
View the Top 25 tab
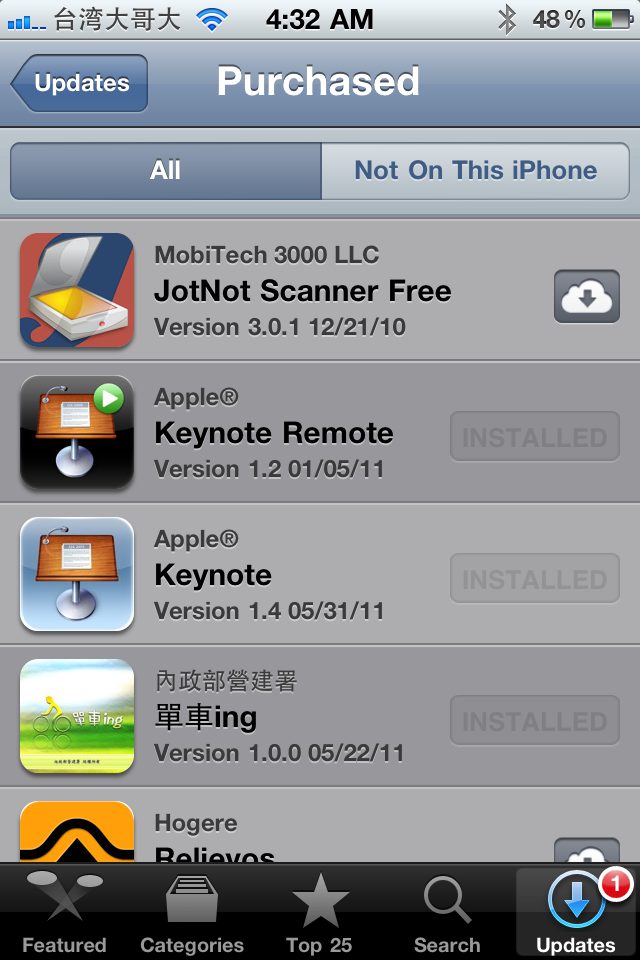coord(320,915)
